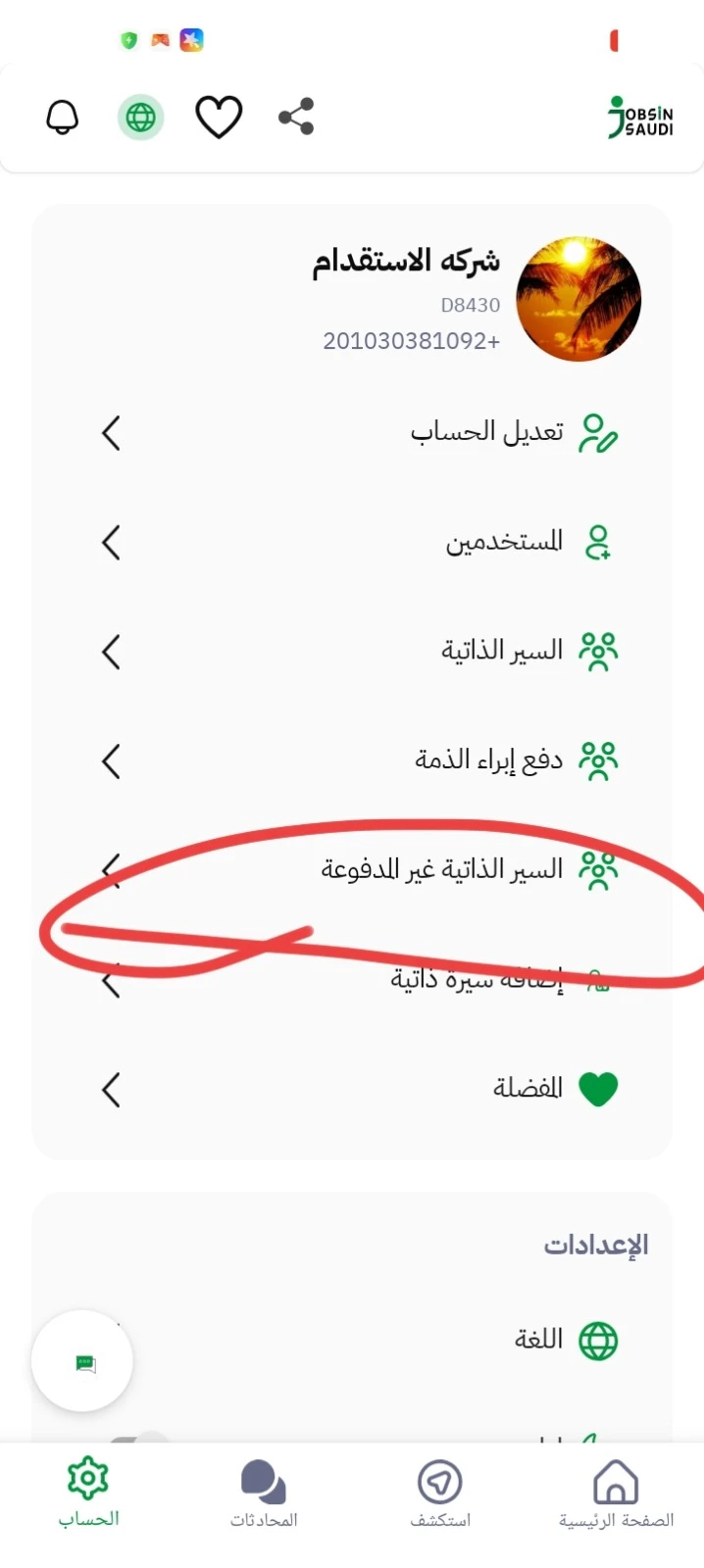Tap the profile picture of شركه الاستقدام
The width and height of the screenshot is (704, 1568).
(x=578, y=299)
